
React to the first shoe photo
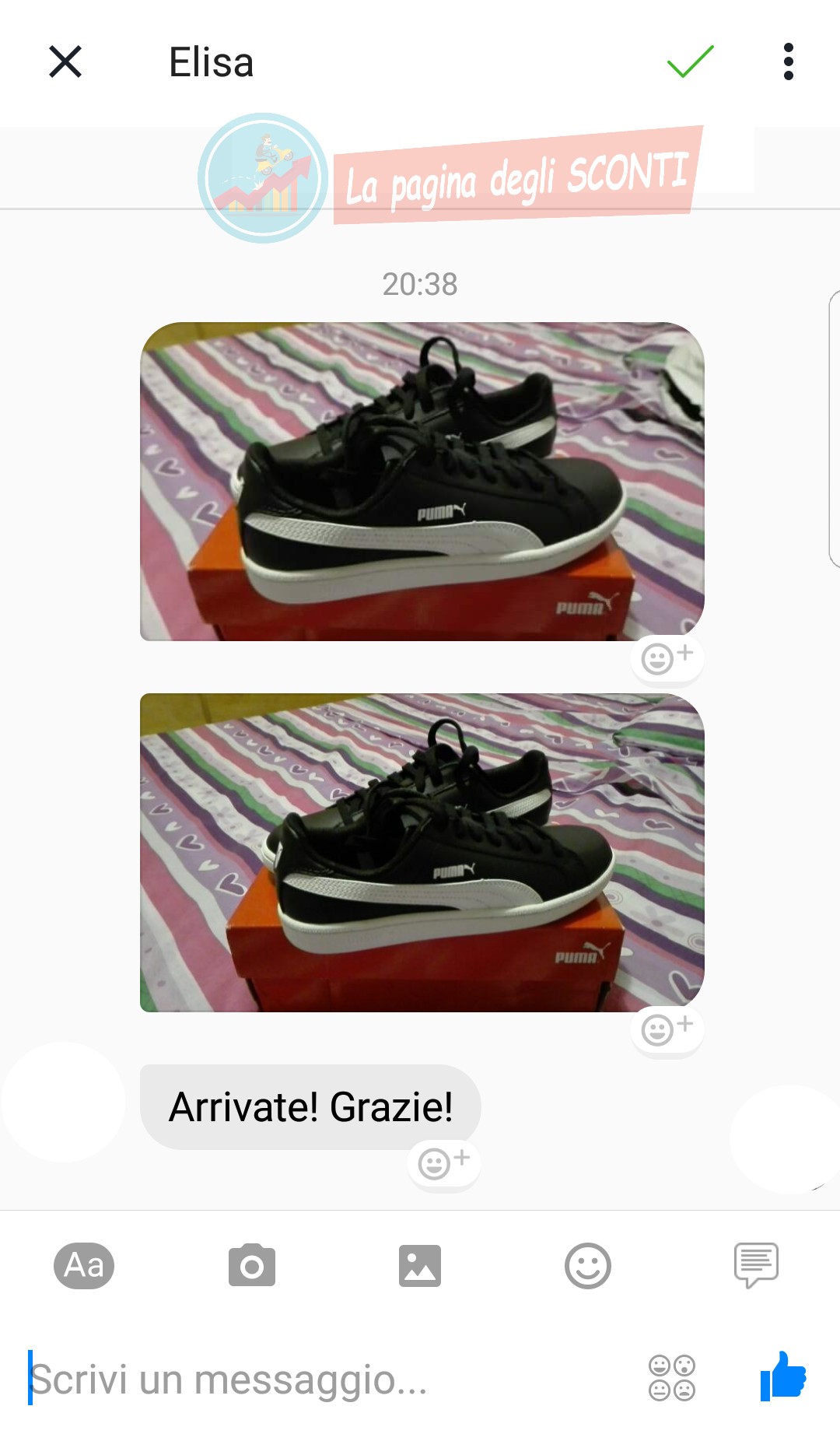click(x=667, y=658)
